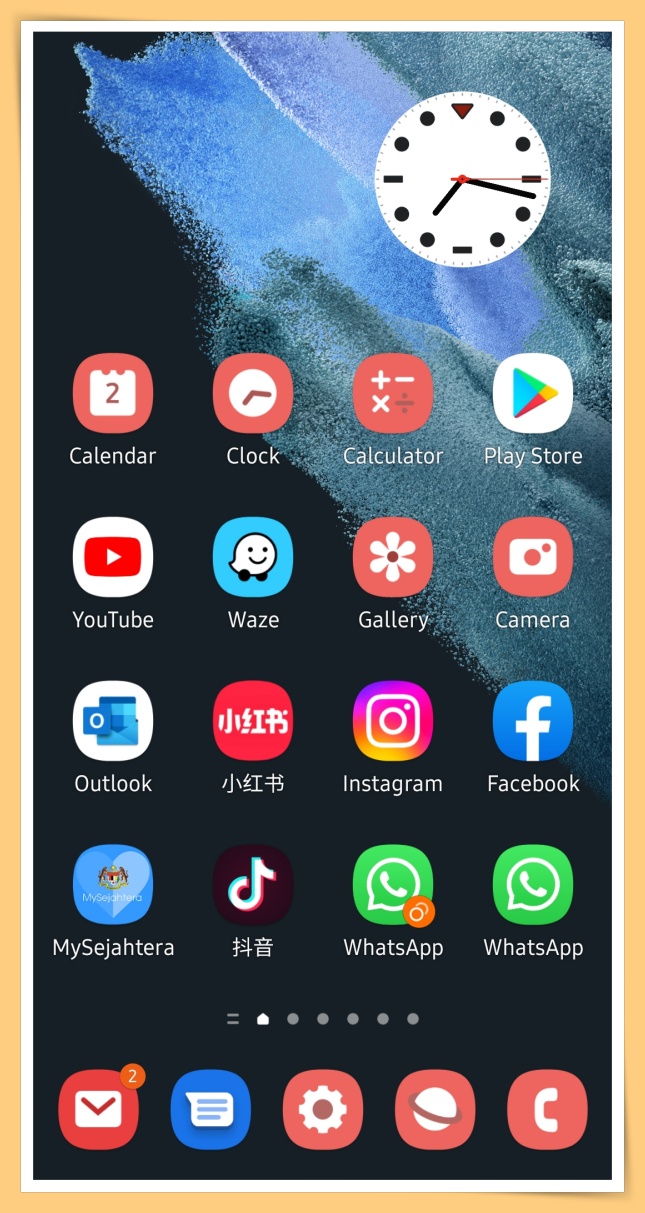Open the 小红书 app
Image resolution: width=645 pixels, height=1213 pixels.
pyautogui.click(x=253, y=722)
